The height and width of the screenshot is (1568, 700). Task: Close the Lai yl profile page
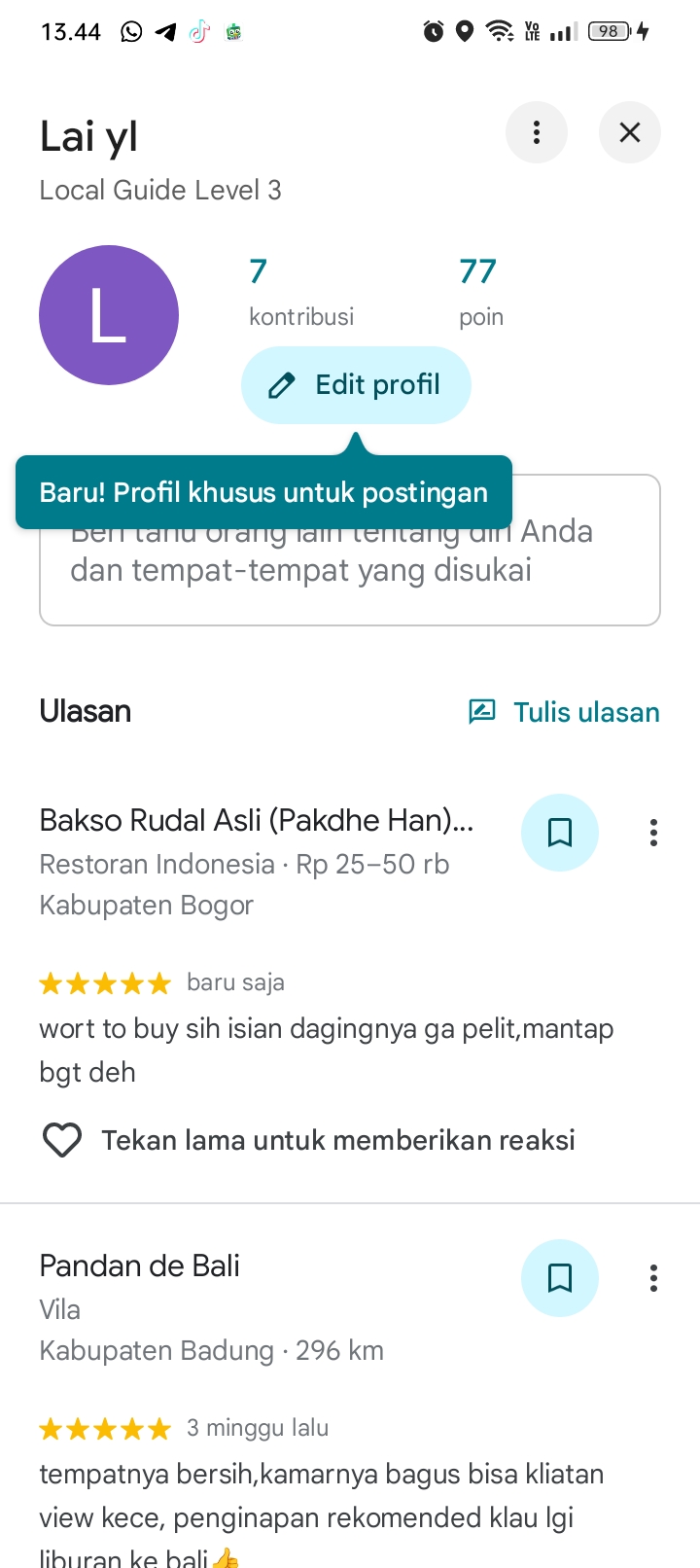[629, 132]
